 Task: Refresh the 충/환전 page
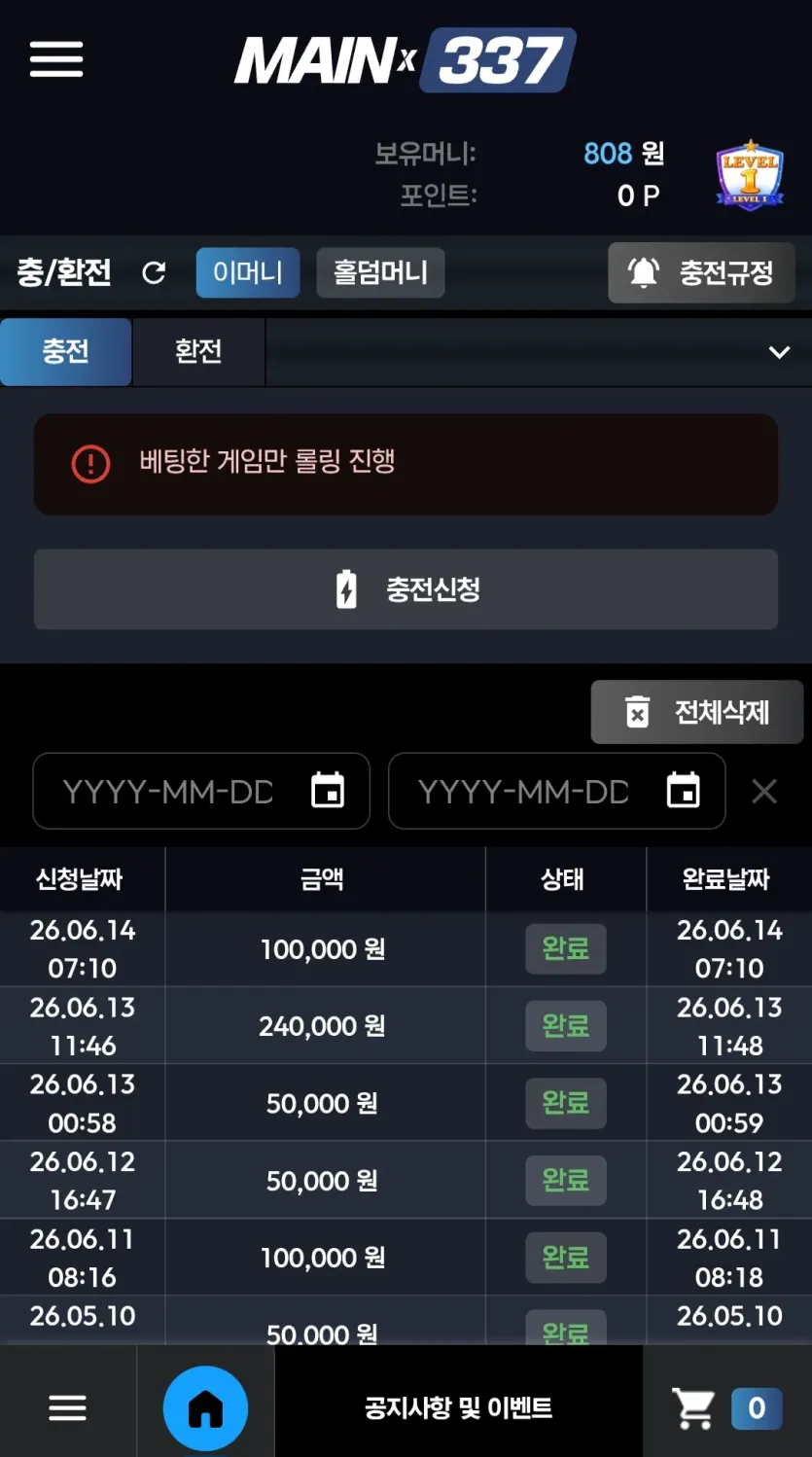click(x=154, y=273)
